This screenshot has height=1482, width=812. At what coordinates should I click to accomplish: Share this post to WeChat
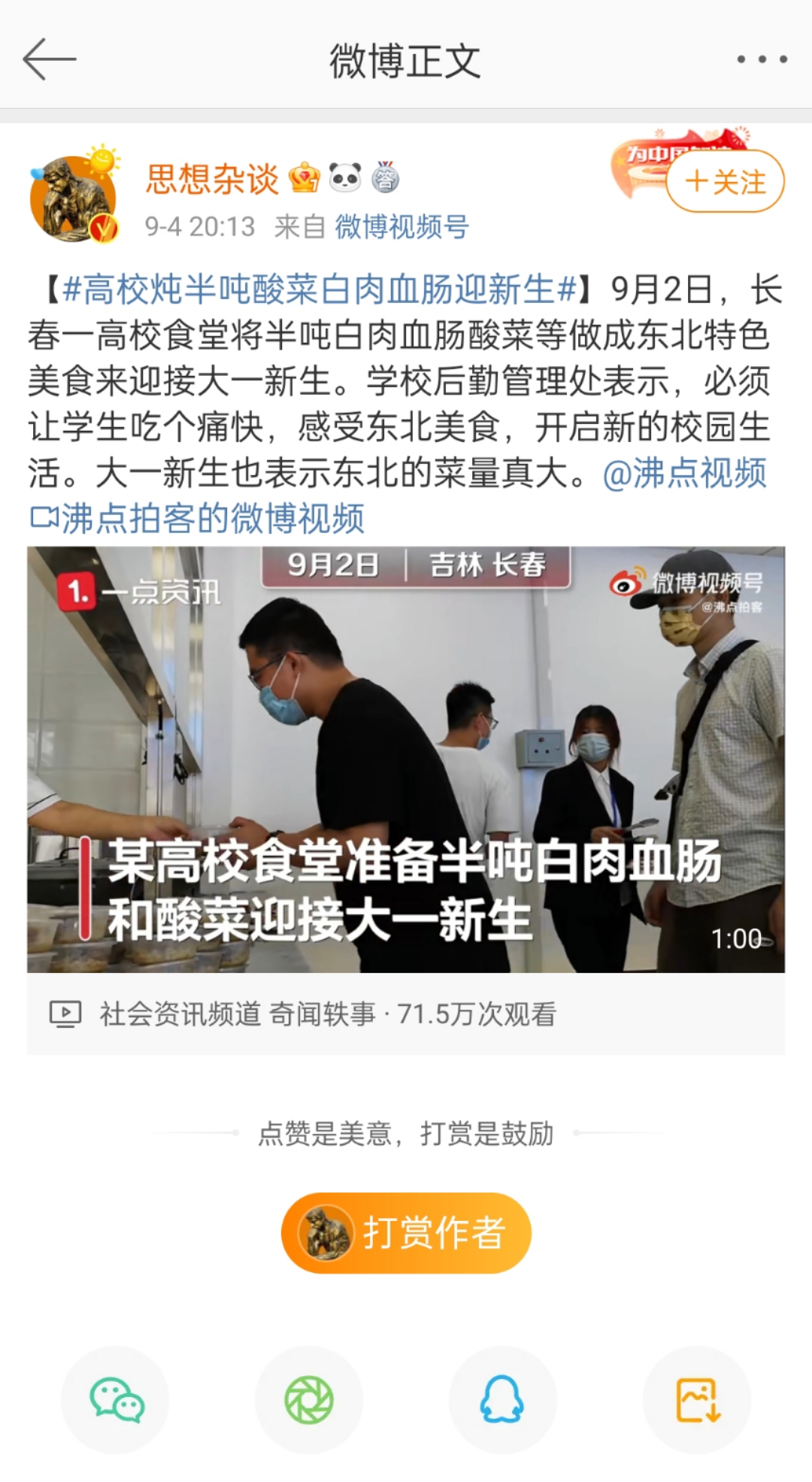point(116,1399)
